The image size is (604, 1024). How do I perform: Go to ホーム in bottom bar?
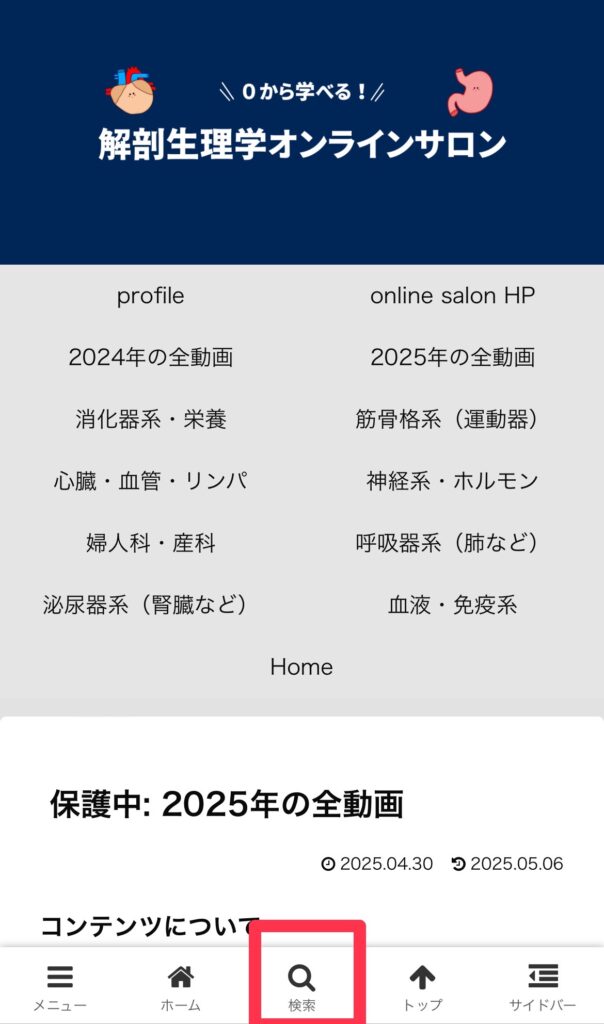click(181, 987)
